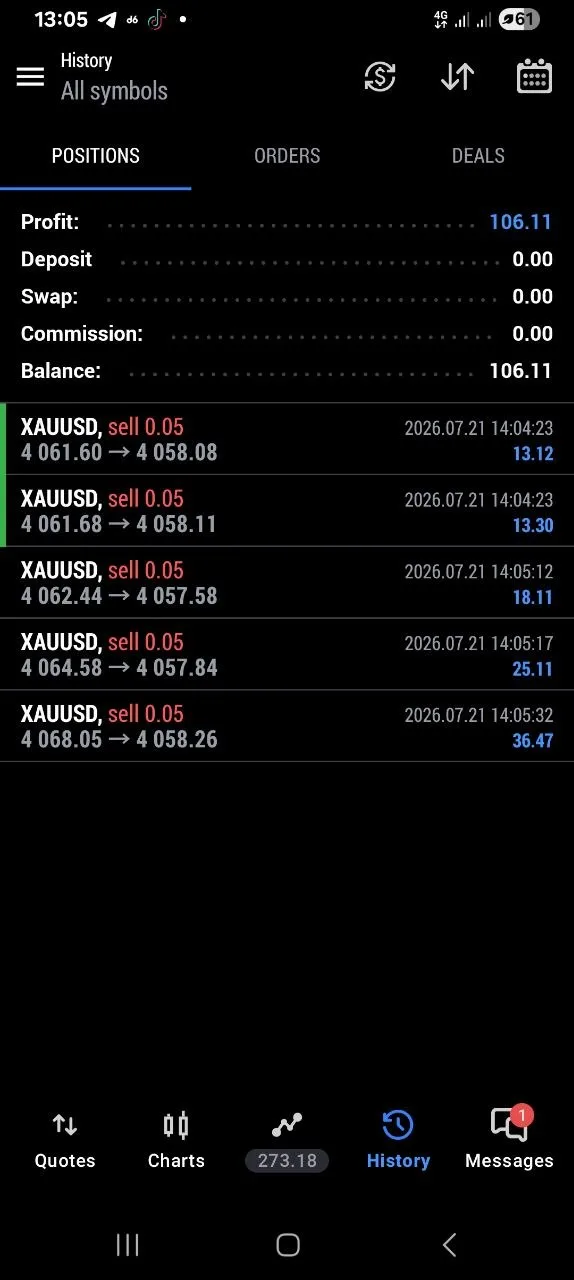Open the sort arrows icon

[x=457, y=77]
